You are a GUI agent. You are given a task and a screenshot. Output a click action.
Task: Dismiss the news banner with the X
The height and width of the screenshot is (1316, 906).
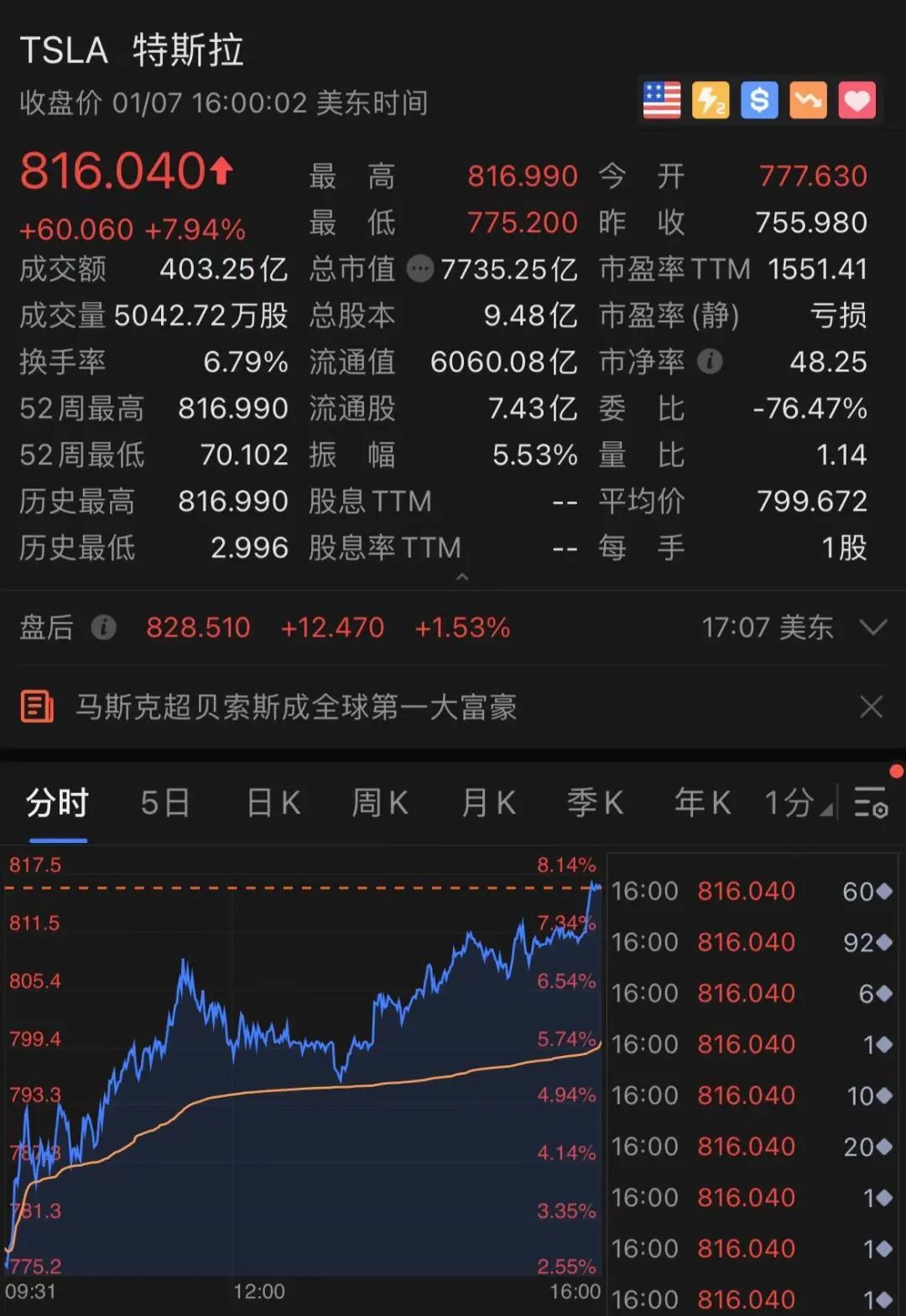coord(871,707)
